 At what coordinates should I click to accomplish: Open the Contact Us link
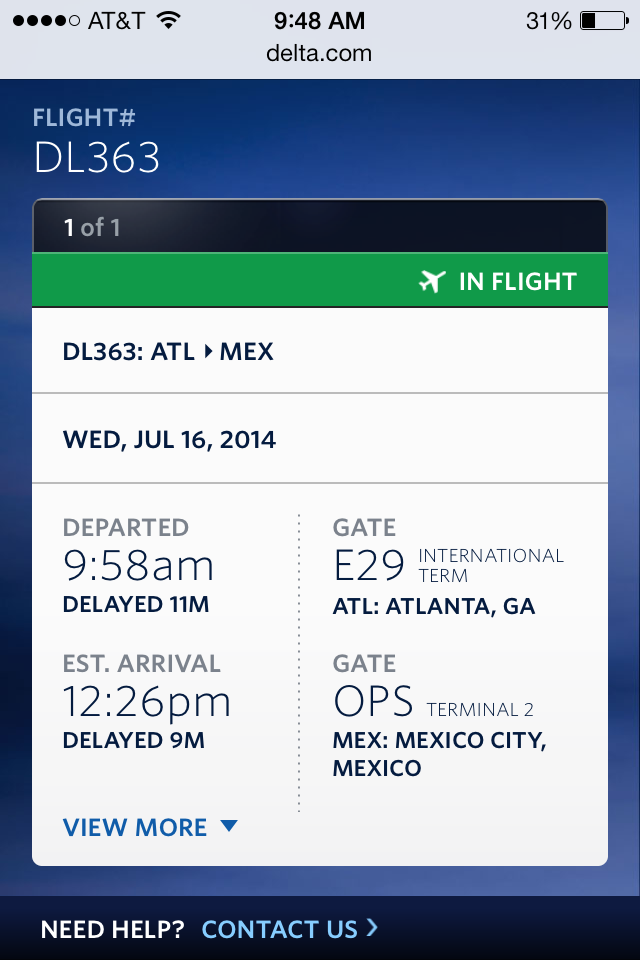pyautogui.click(x=289, y=929)
